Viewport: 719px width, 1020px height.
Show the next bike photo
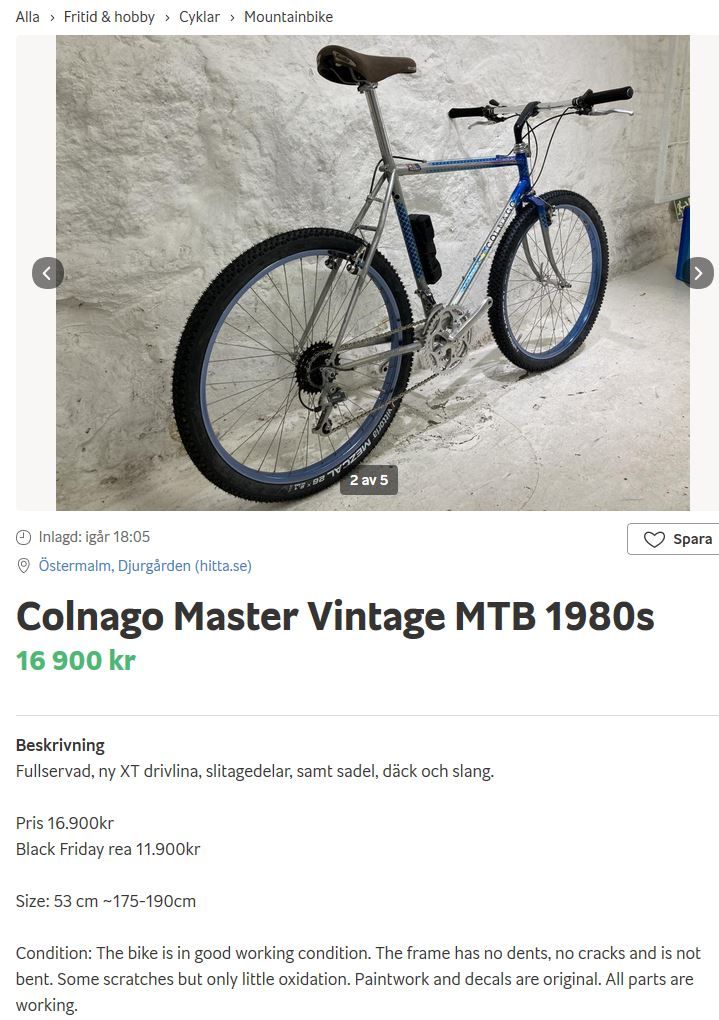click(698, 273)
